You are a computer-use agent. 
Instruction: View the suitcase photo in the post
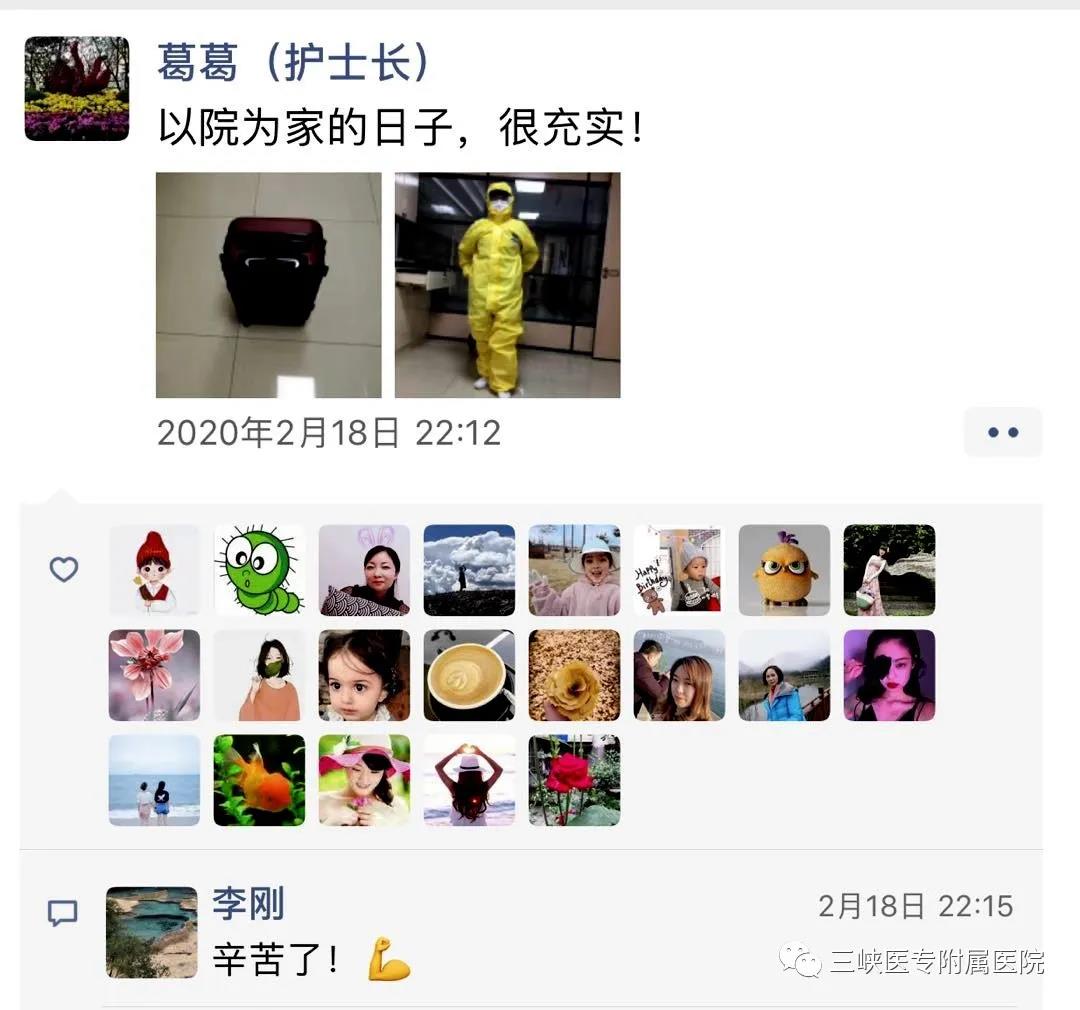pyautogui.click(x=268, y=285)
